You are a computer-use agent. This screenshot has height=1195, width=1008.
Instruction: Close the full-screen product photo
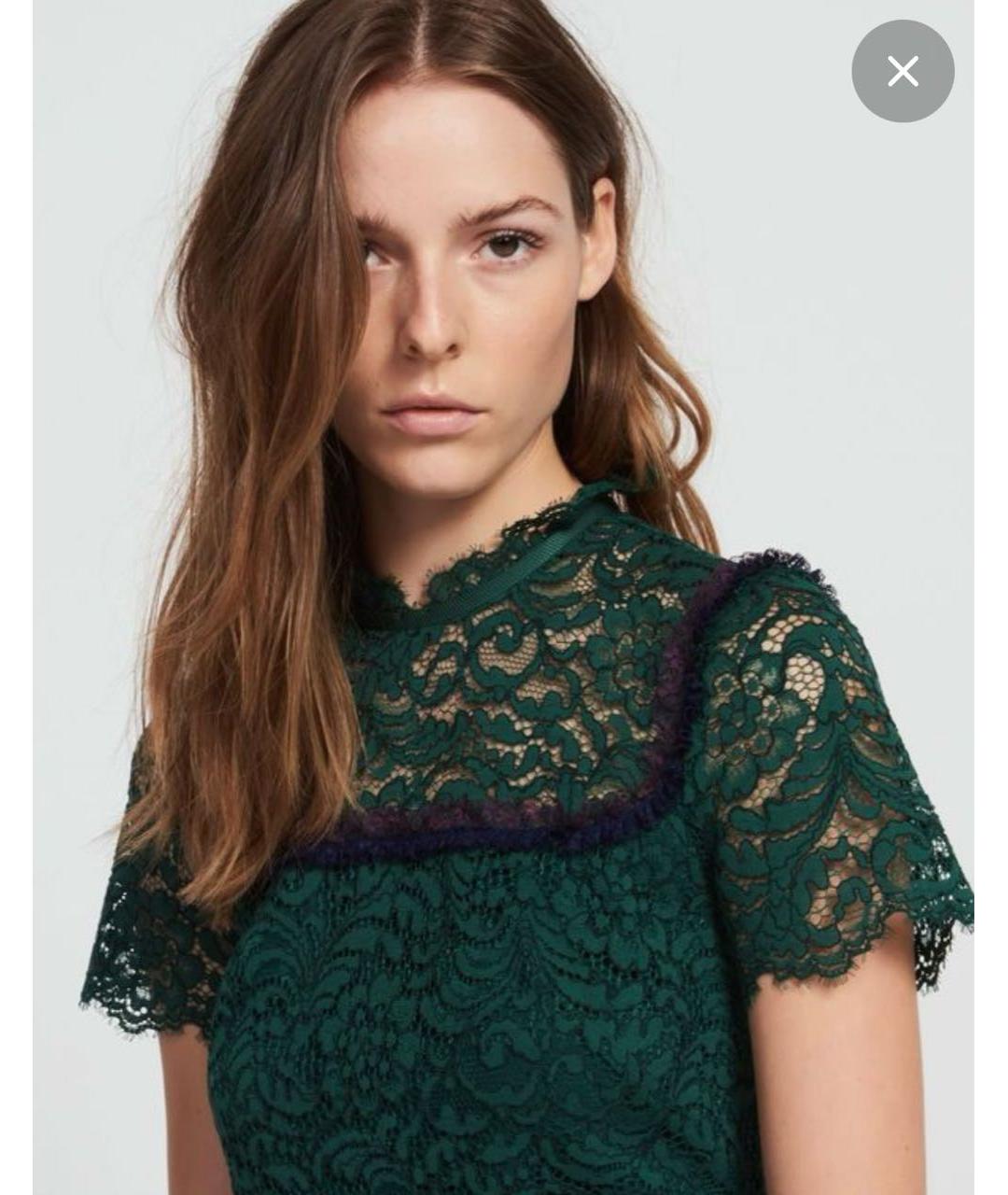(903, 71)
